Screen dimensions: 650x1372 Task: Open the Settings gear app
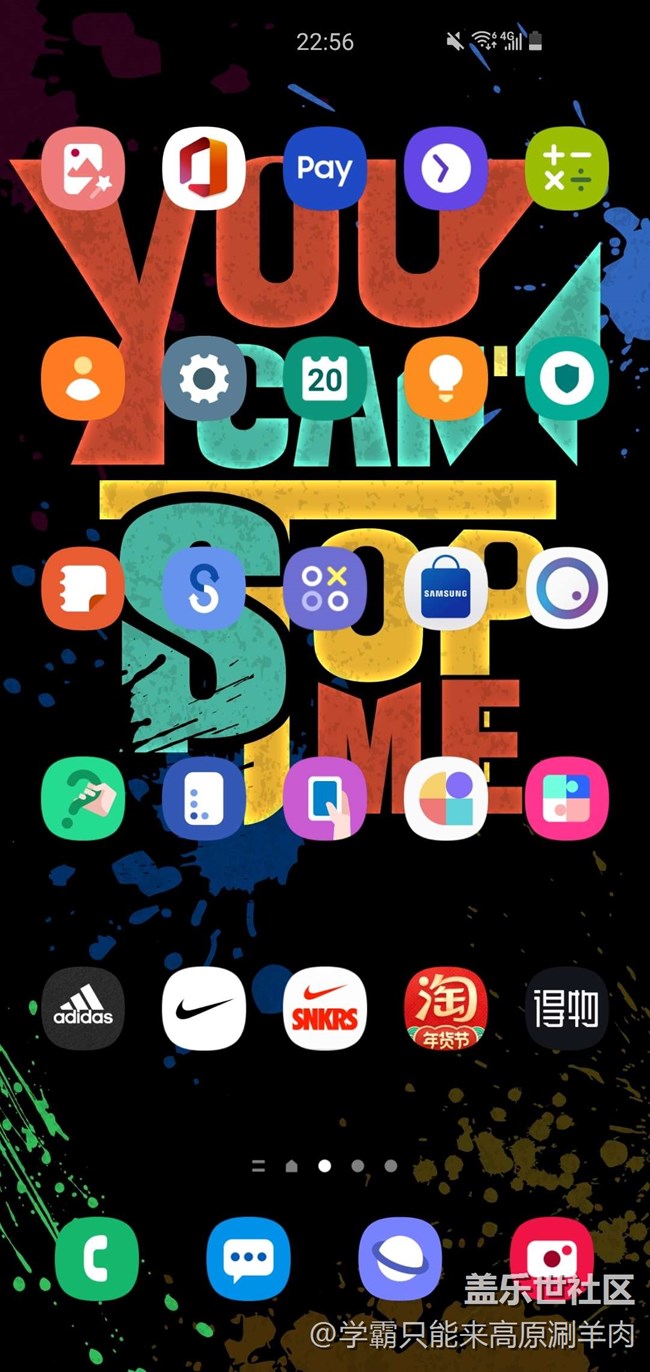(203, 378)
